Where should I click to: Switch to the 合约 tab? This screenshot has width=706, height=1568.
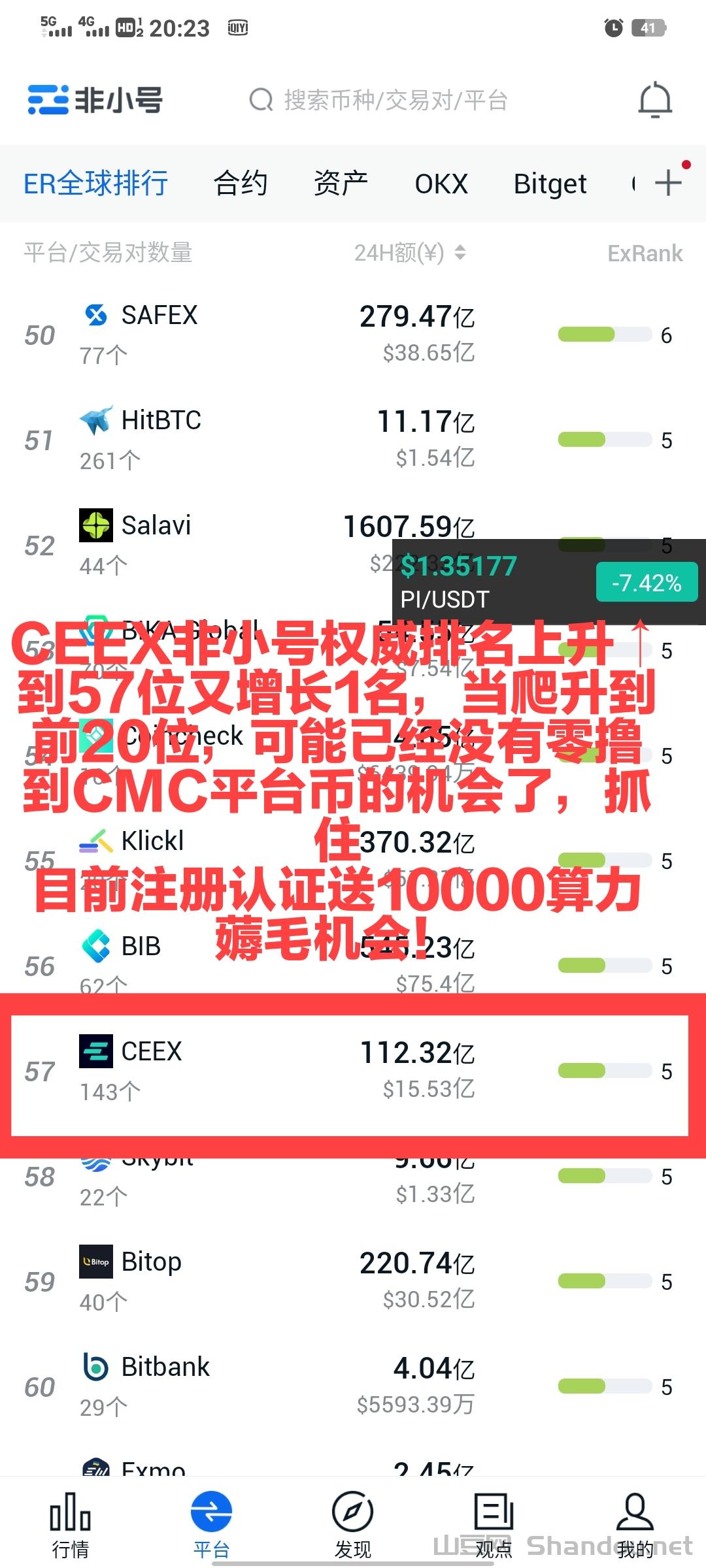(241, 184)
